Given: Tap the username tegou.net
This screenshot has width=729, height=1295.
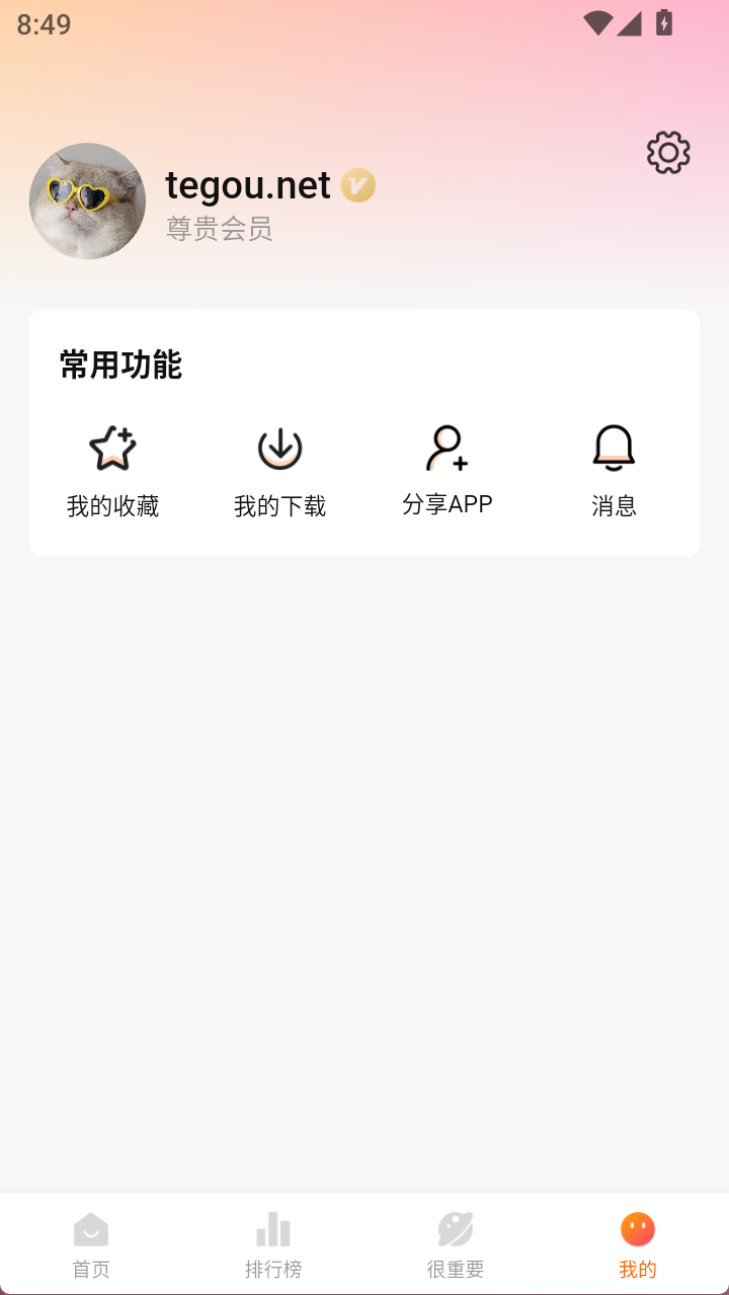Looking at the screenshot, I should [247, 186].
